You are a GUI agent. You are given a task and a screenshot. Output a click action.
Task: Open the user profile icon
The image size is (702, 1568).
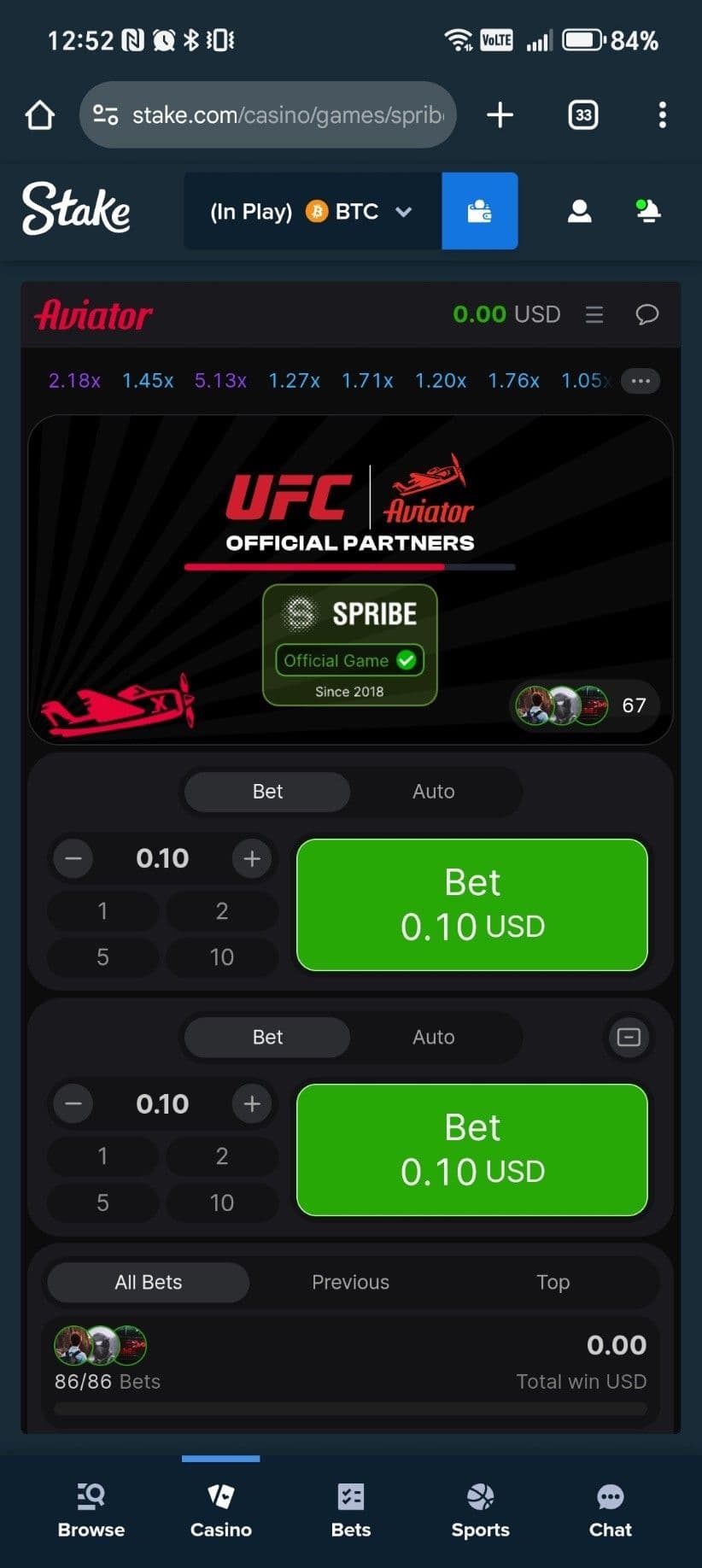point(580,211)
